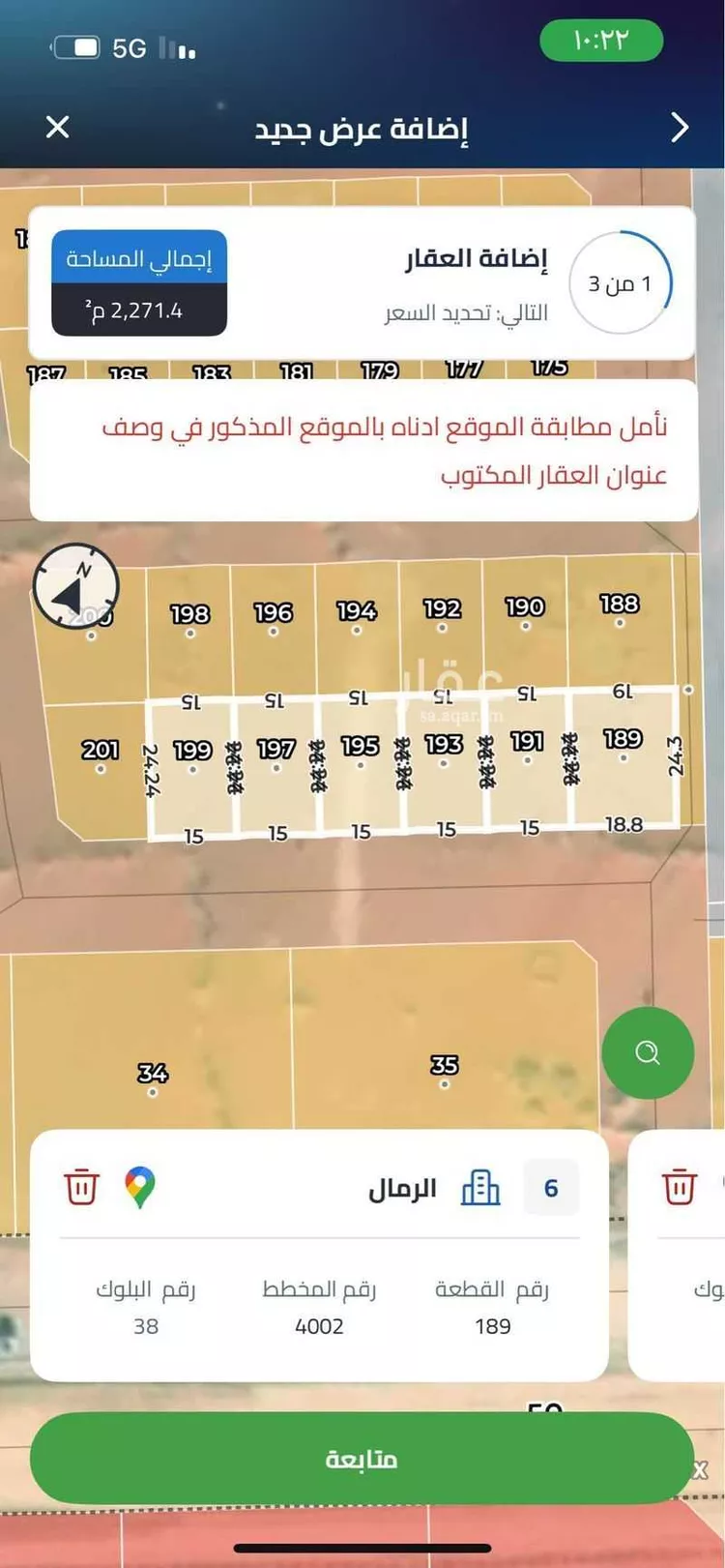Screen dimensions: 725x1568
Task: Tap the forward chevron in the header
Action: click(x=680, y=128)
